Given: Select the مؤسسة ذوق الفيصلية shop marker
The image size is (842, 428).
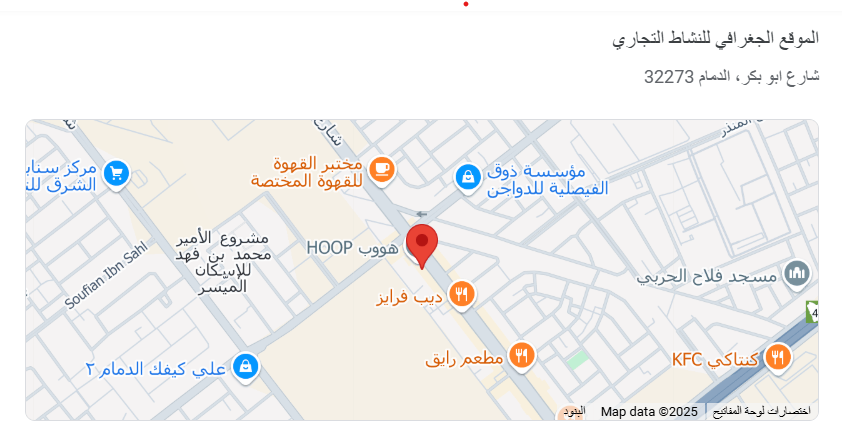Looking at the screenshot, I should click(467, 177).
